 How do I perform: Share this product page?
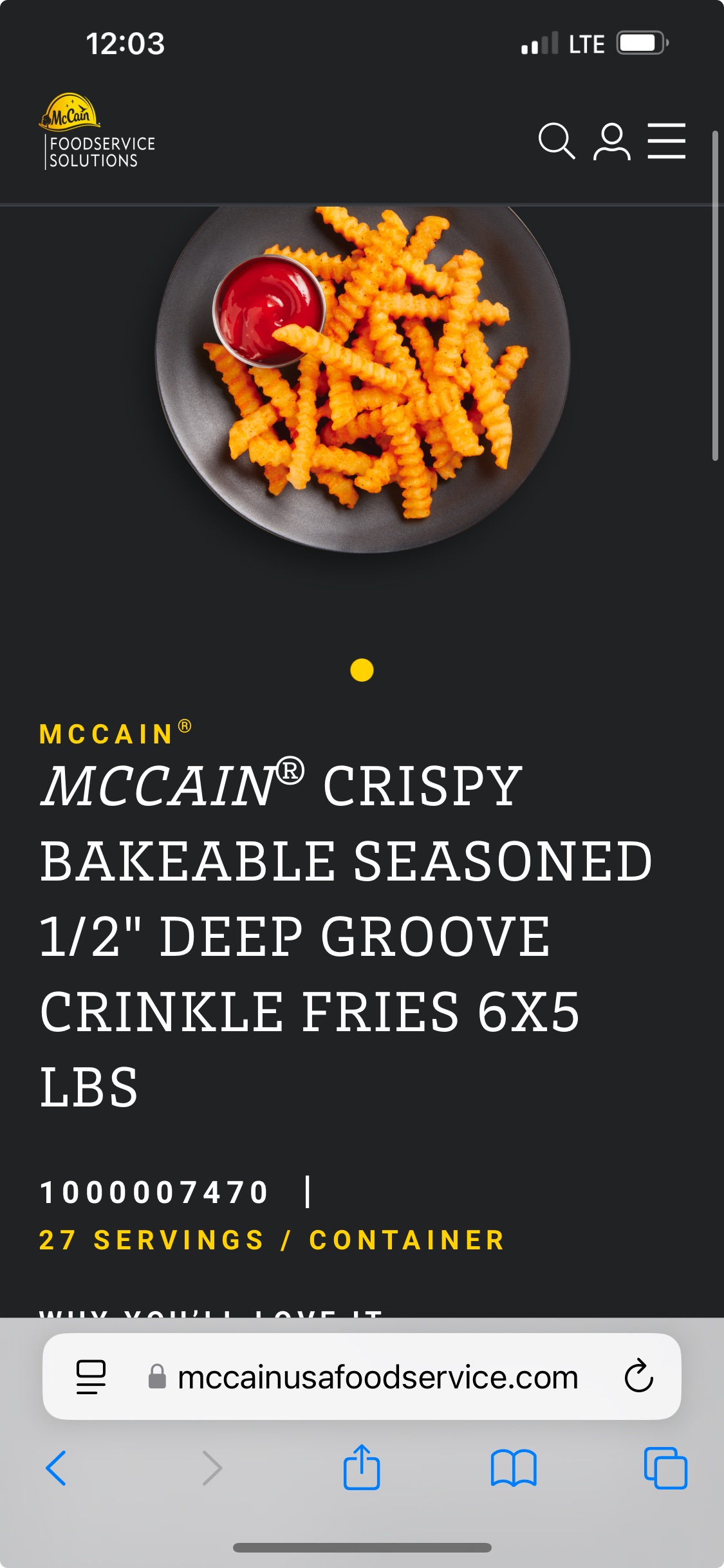click(x=362, y=1466)
